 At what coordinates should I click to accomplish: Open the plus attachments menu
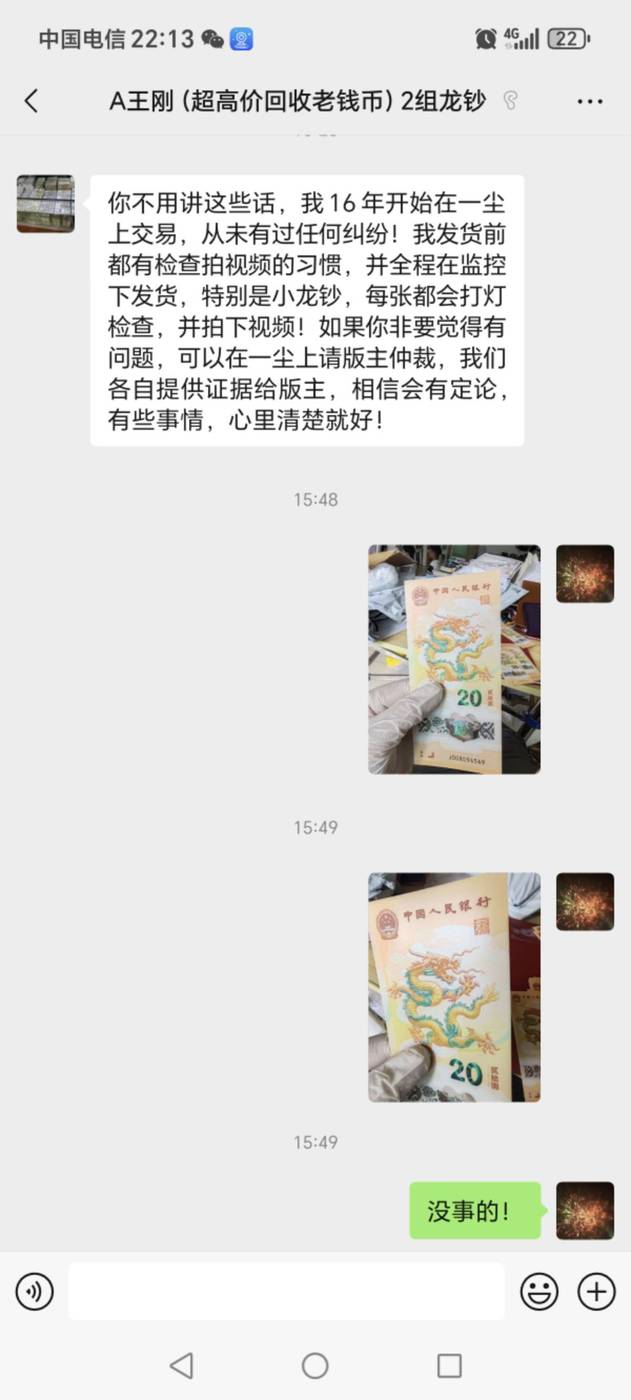point(597,1292)
